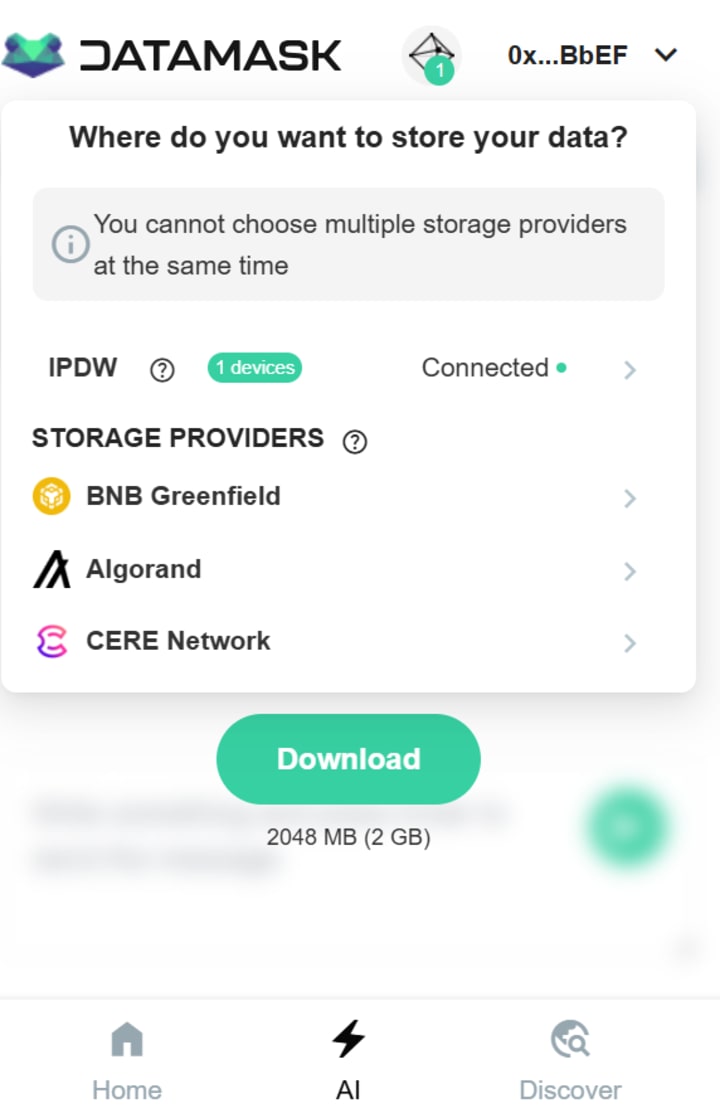Go to the Home tab
The image size is (720, 1108).
(127, 1060)
